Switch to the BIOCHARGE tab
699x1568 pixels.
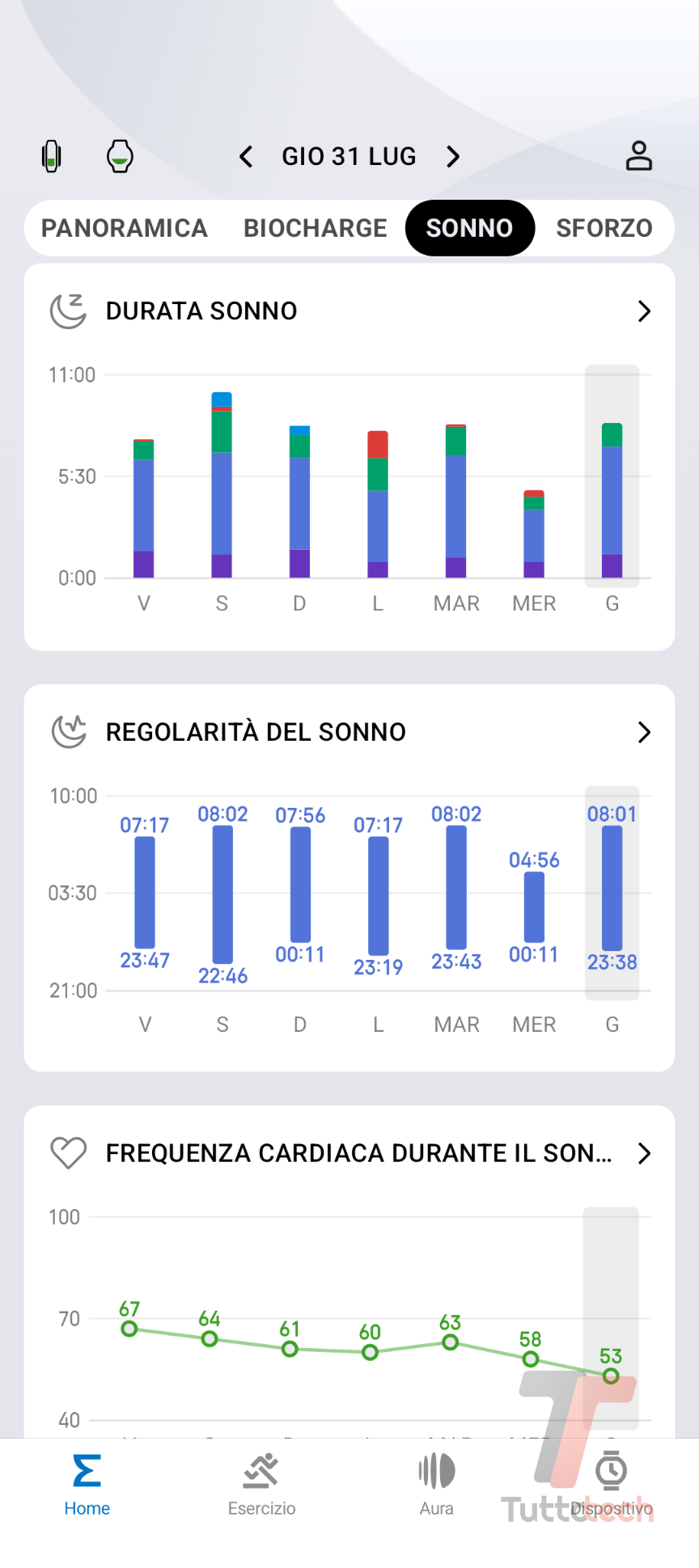click(x=315, y=228)
